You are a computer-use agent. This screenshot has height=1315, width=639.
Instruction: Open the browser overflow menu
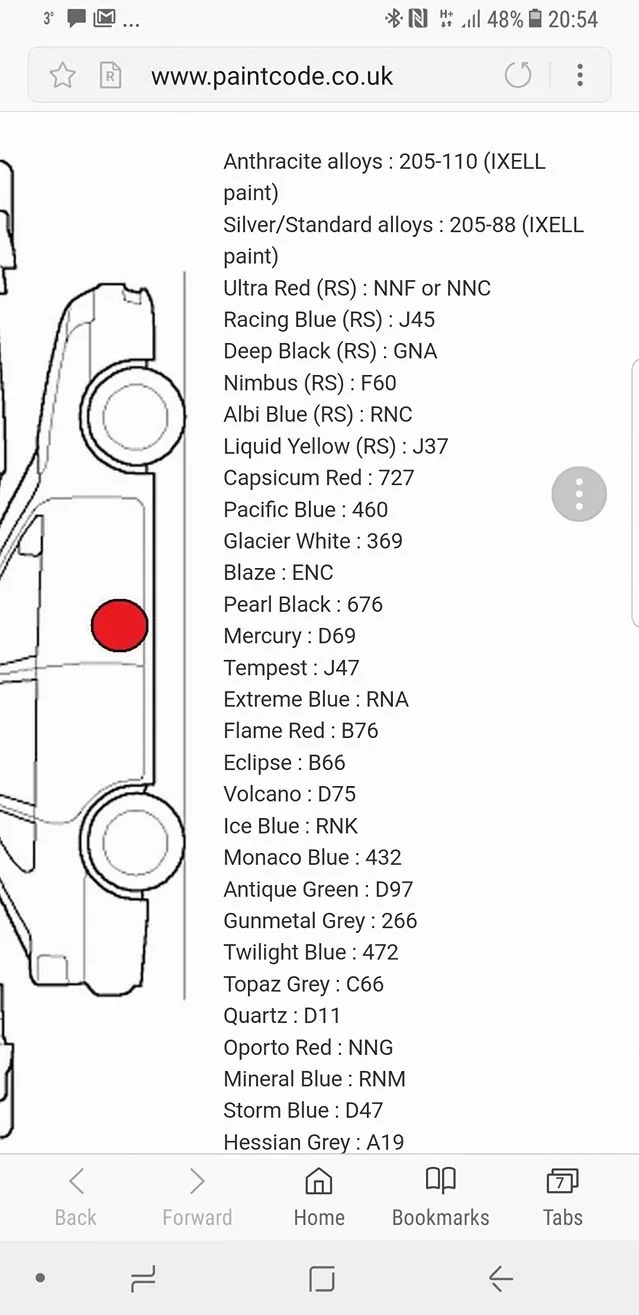point(580,75)
